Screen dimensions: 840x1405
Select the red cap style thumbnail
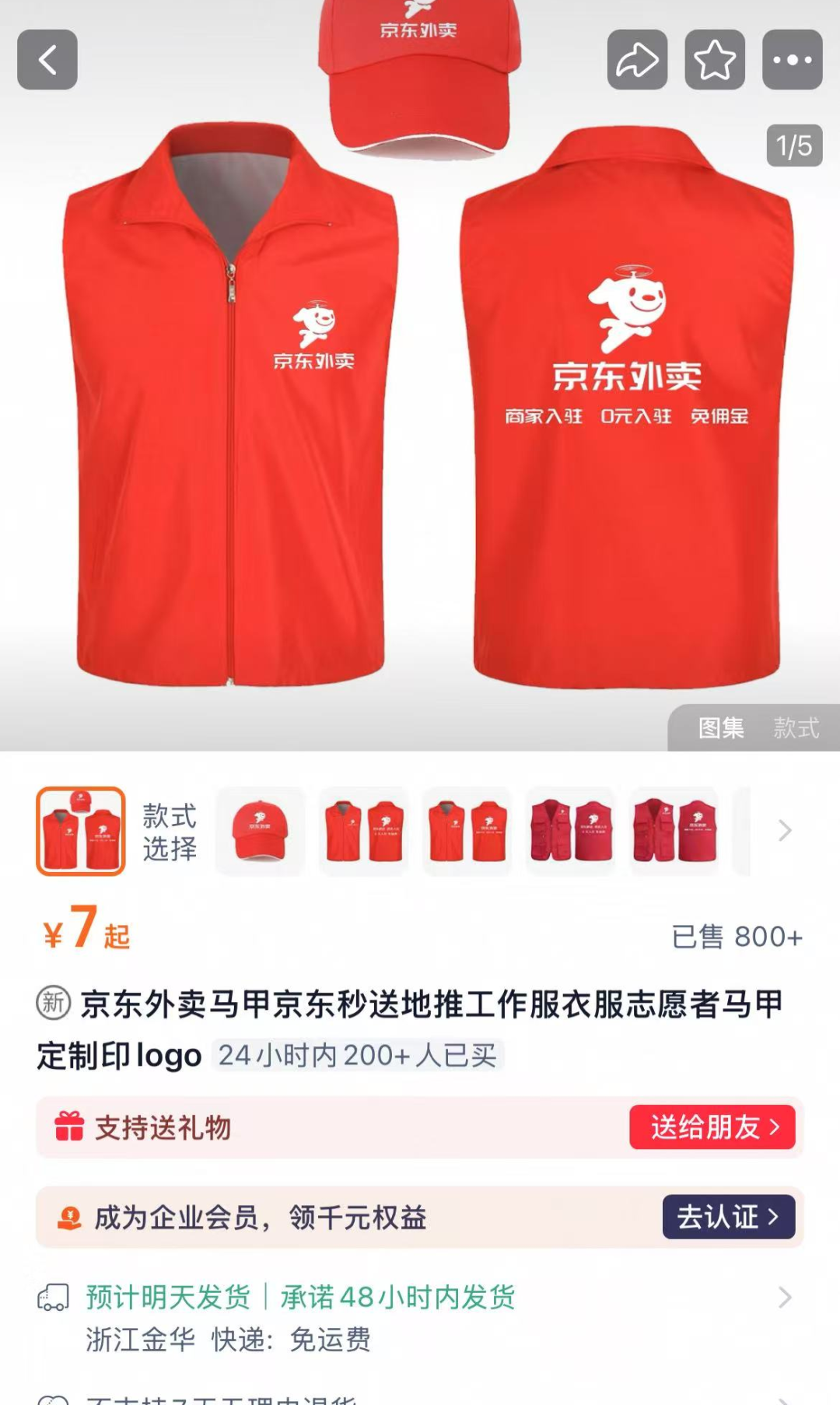[261, 831]
